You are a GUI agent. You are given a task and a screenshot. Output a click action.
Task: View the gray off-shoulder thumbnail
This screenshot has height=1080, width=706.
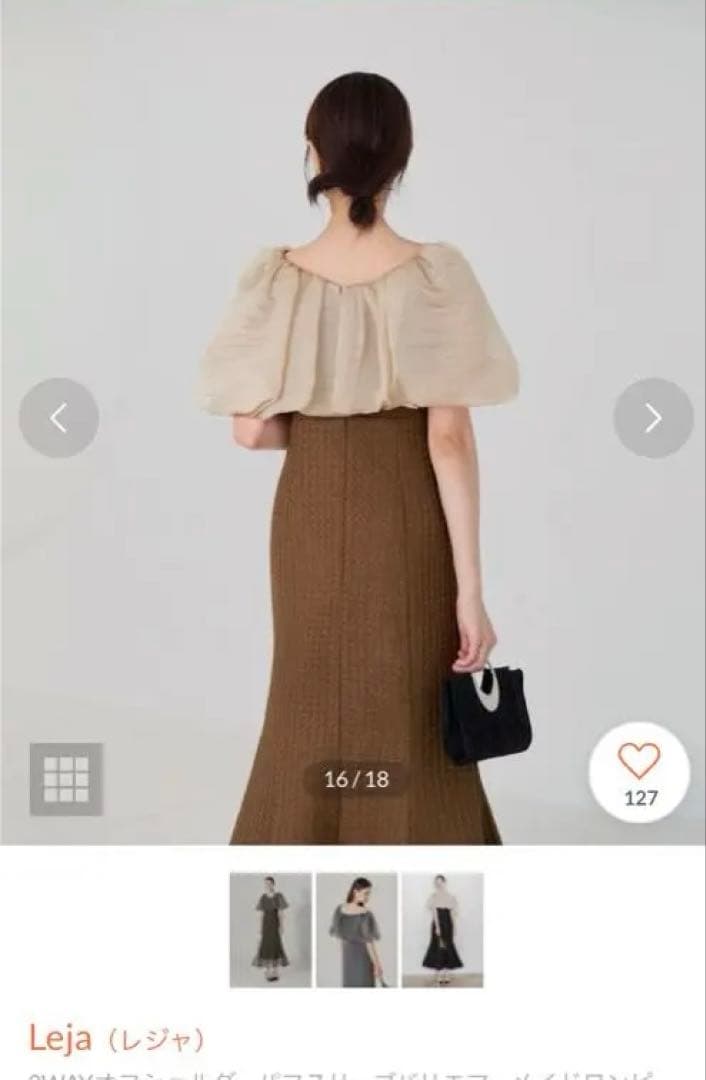click(x=357, y=930)
